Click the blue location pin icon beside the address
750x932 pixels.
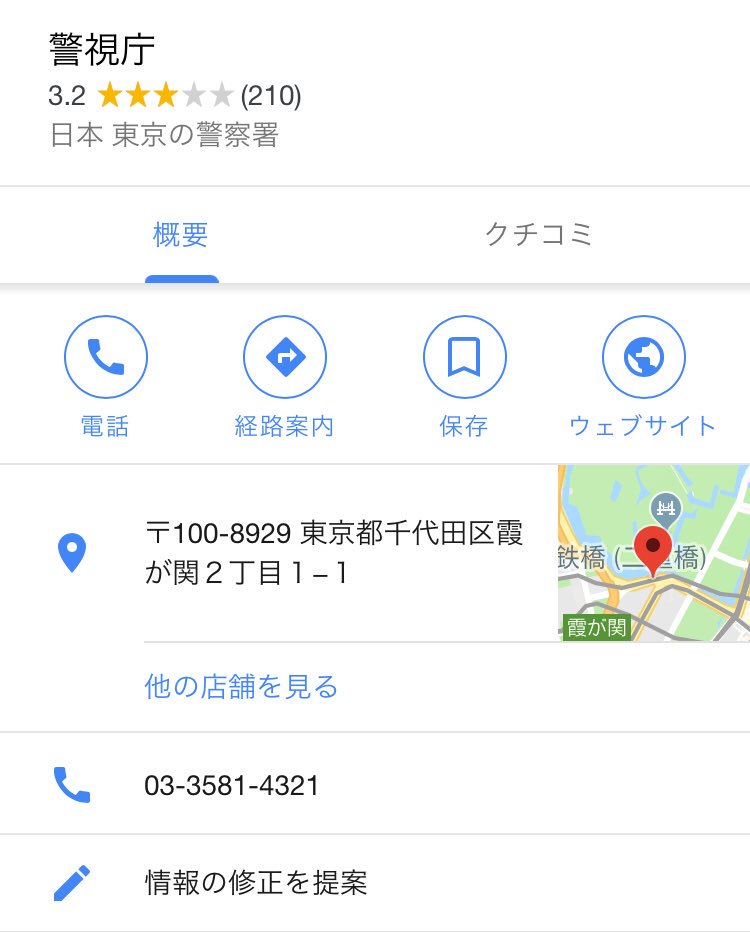point(72,550)
